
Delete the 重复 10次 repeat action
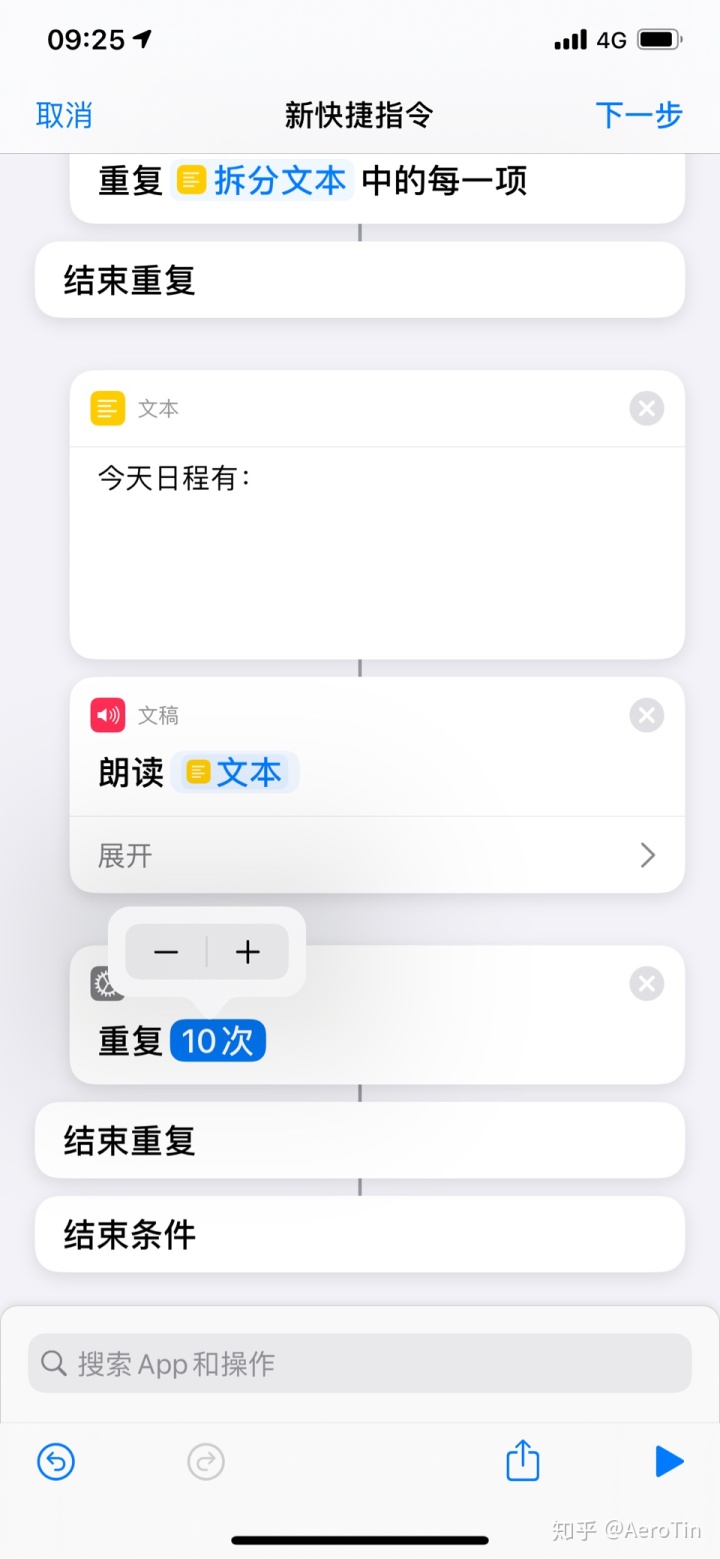click(647, 984)
